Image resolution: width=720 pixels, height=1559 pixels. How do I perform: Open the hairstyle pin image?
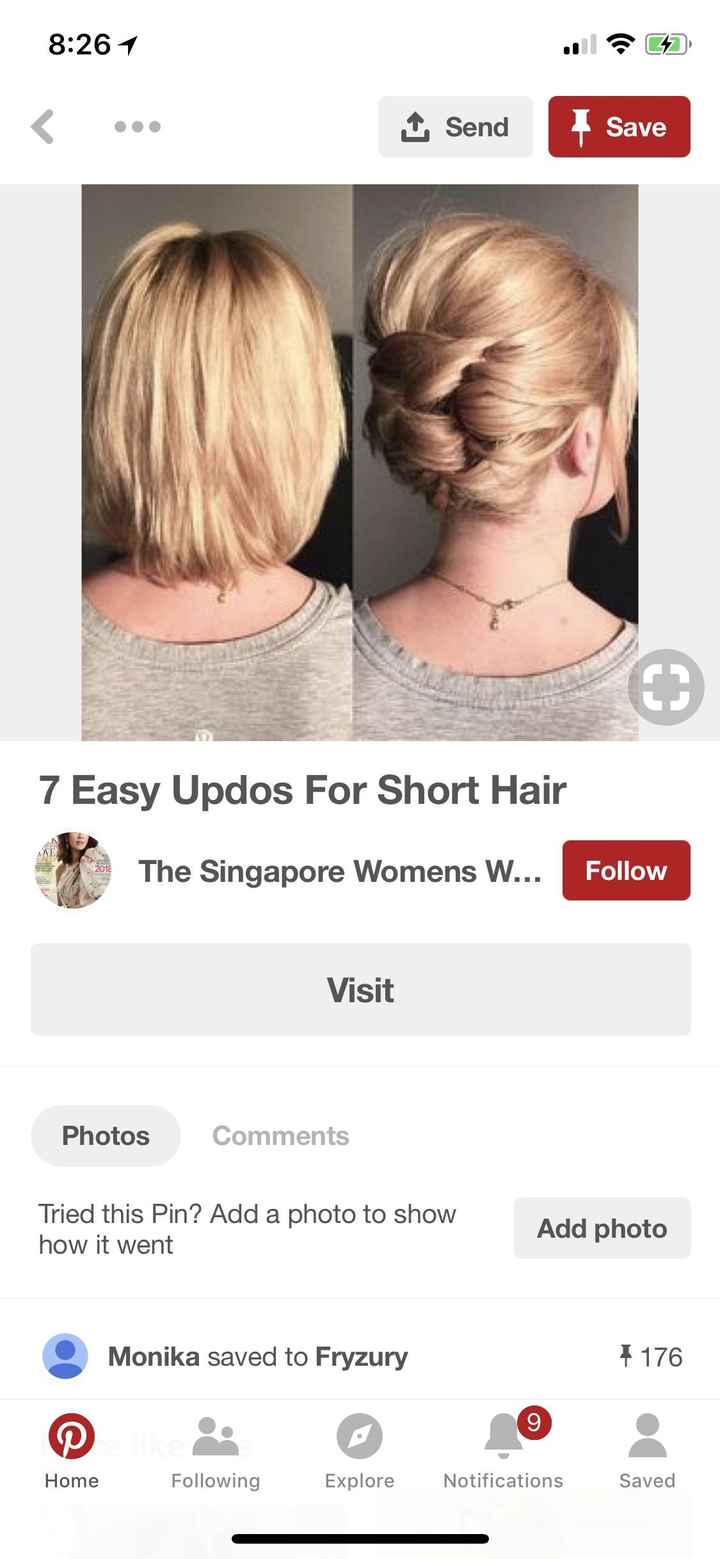(360, 462)
